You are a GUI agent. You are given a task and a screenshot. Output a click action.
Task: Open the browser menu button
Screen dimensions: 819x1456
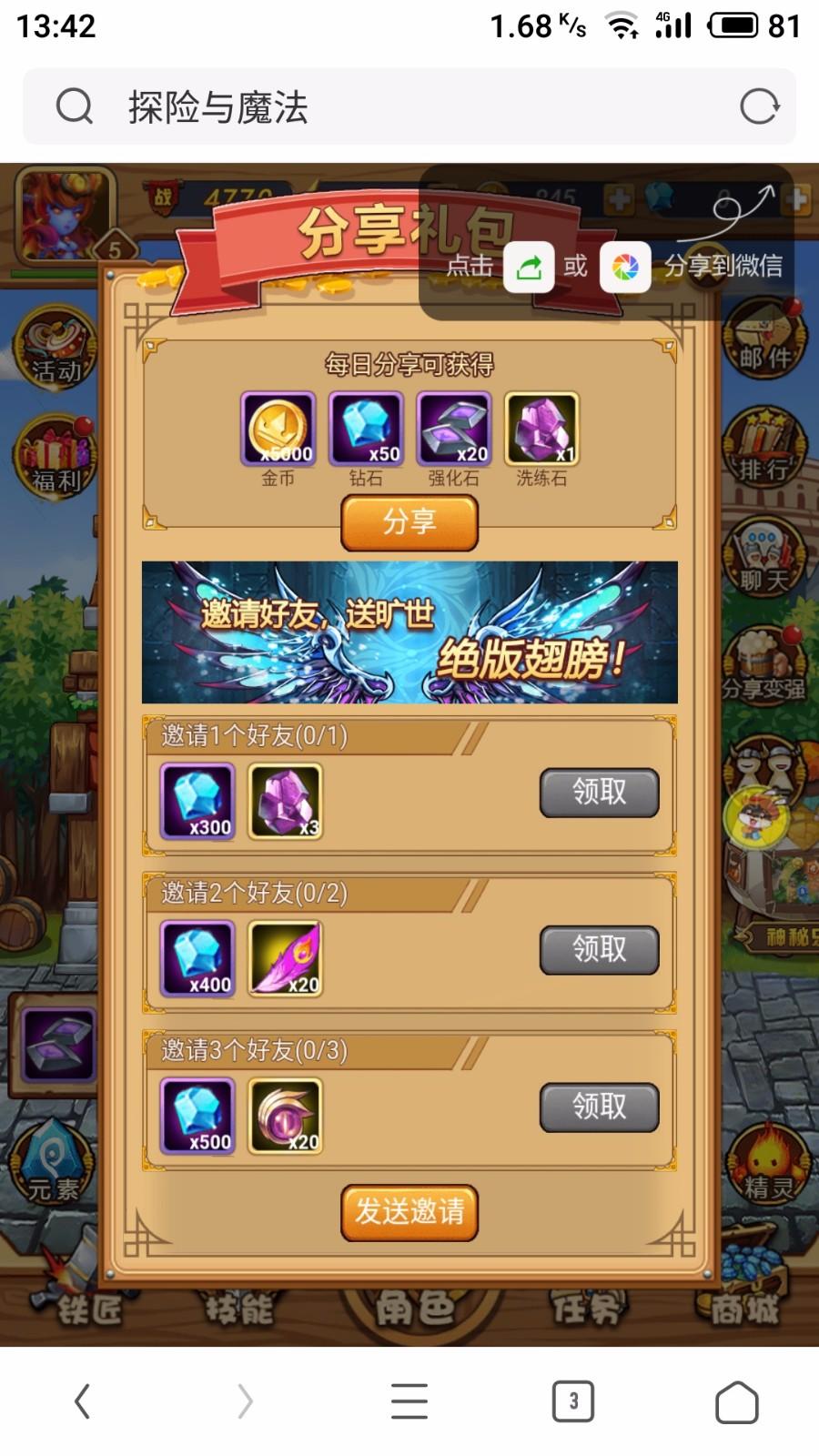[409, 1401]
